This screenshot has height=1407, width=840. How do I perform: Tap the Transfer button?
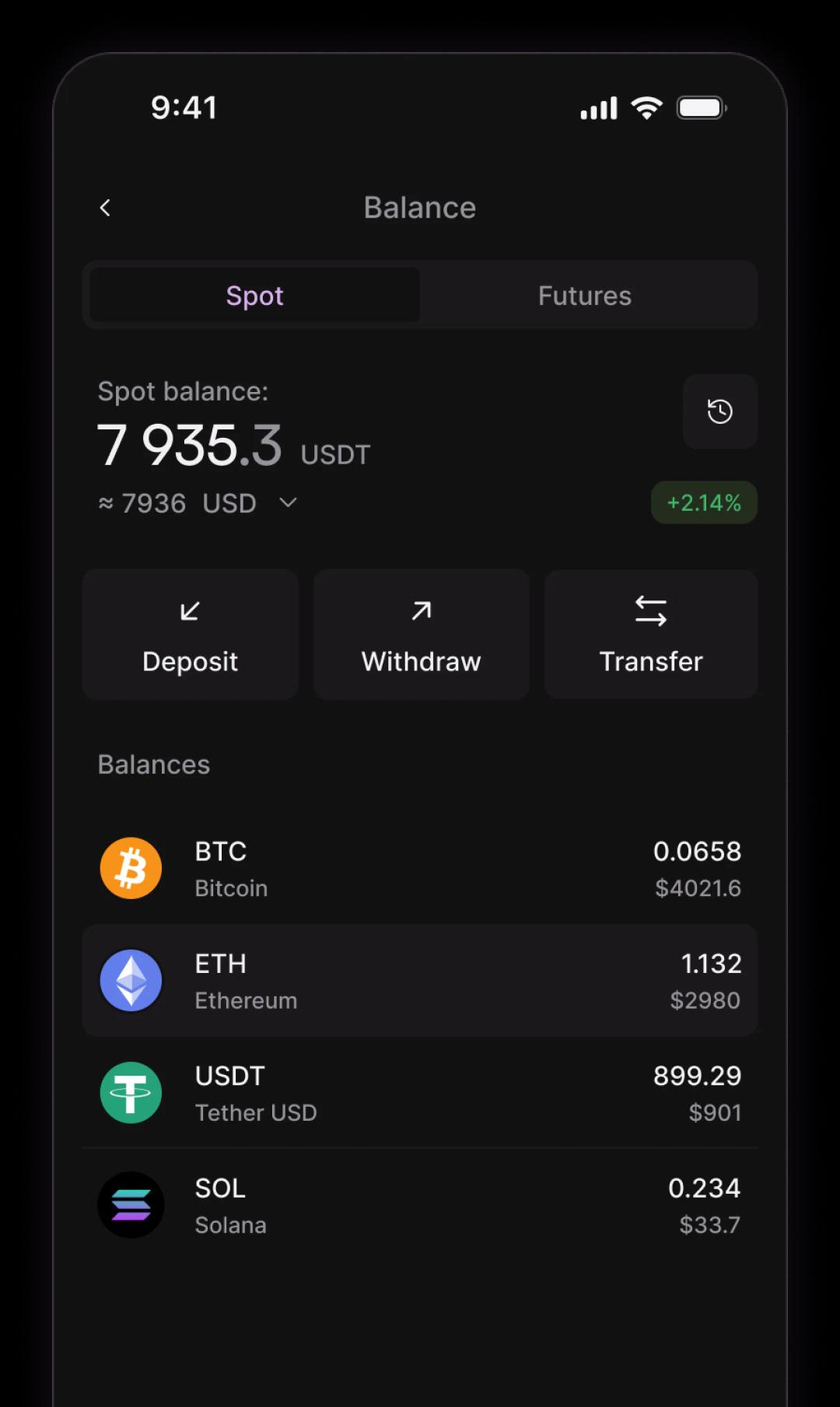[x=650, y=634]
